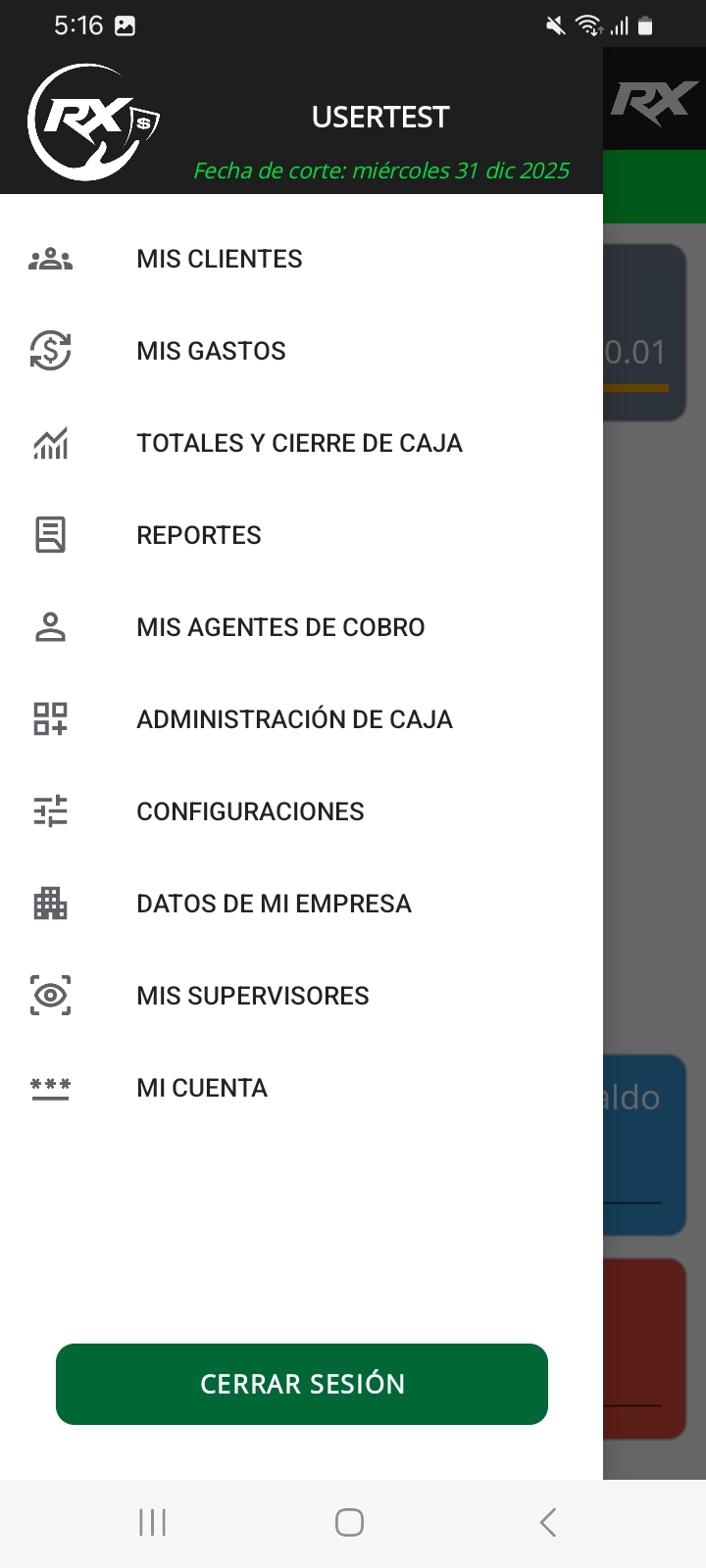Go to Datos de Mi Empresa
The image size is (706, 1568).
[274, 904]
